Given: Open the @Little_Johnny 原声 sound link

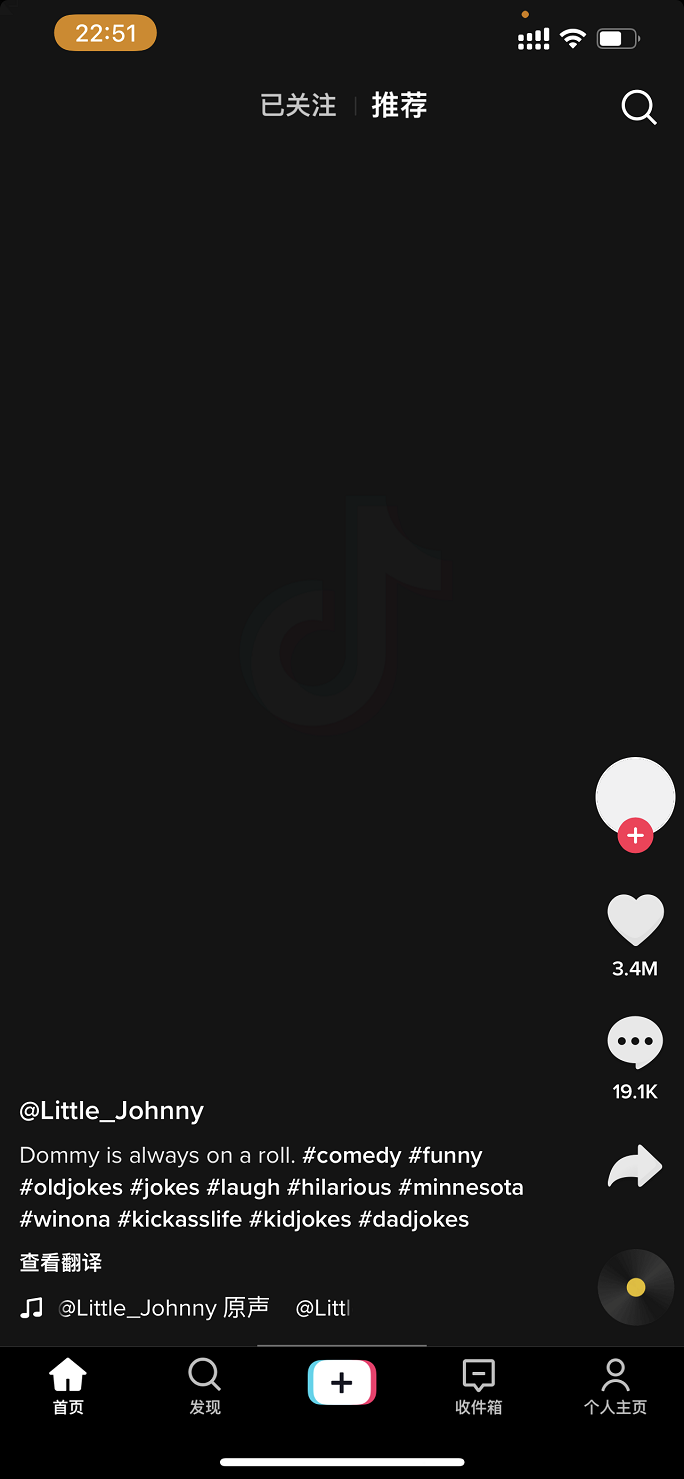Looking at the screenshot, I should [x=164, y=1307].
